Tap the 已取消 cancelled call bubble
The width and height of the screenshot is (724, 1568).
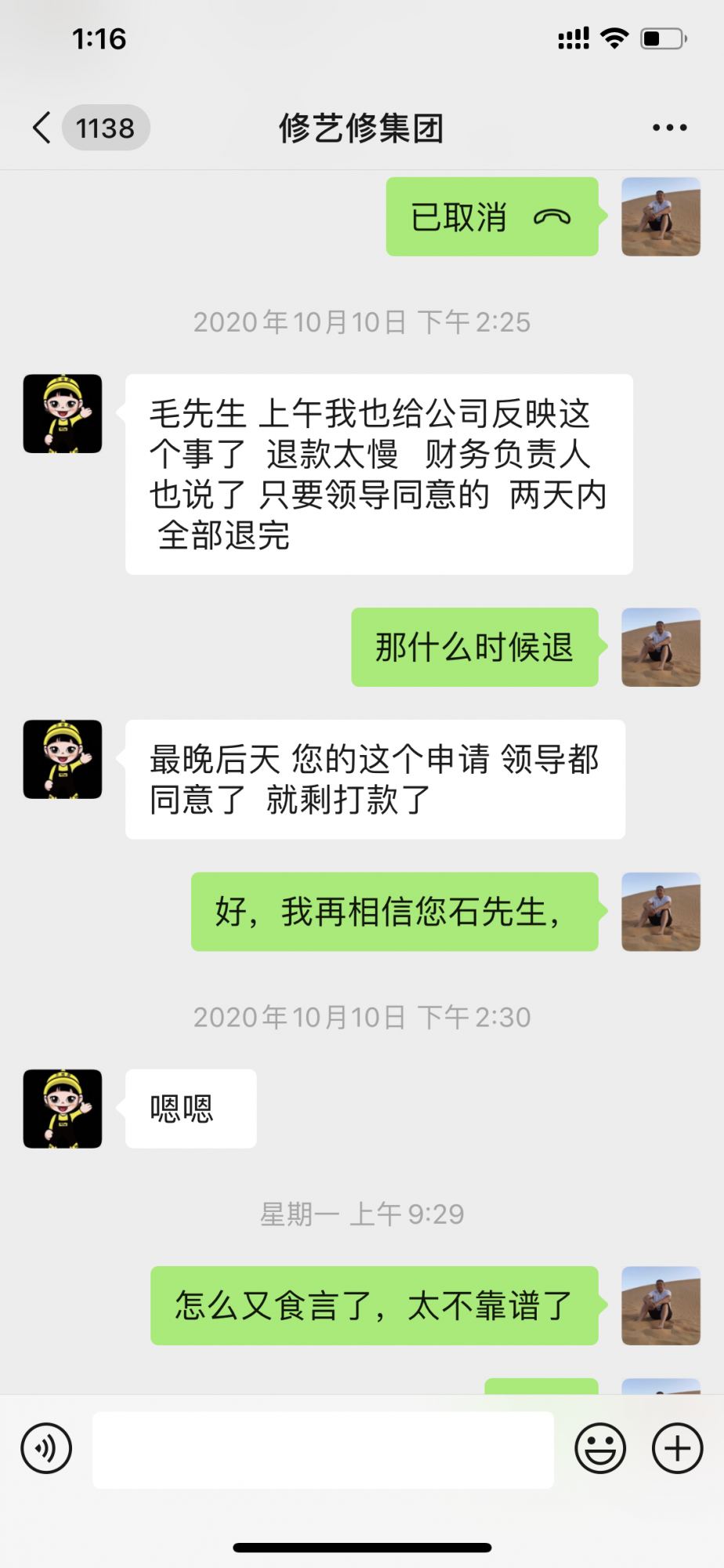(491, 217)
